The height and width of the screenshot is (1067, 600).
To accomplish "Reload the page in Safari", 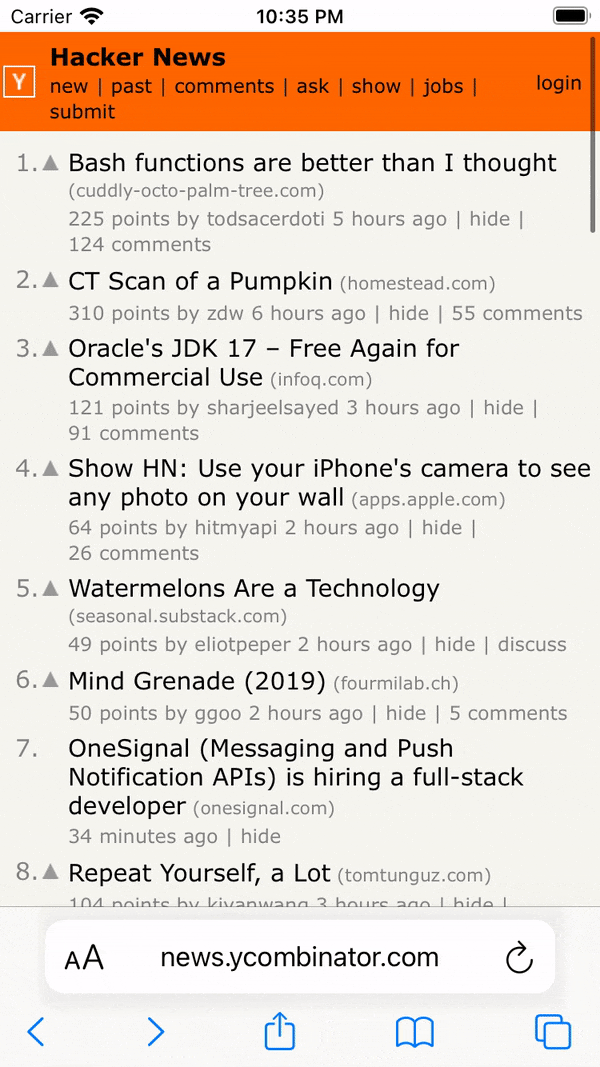I will tap(519, 958).
